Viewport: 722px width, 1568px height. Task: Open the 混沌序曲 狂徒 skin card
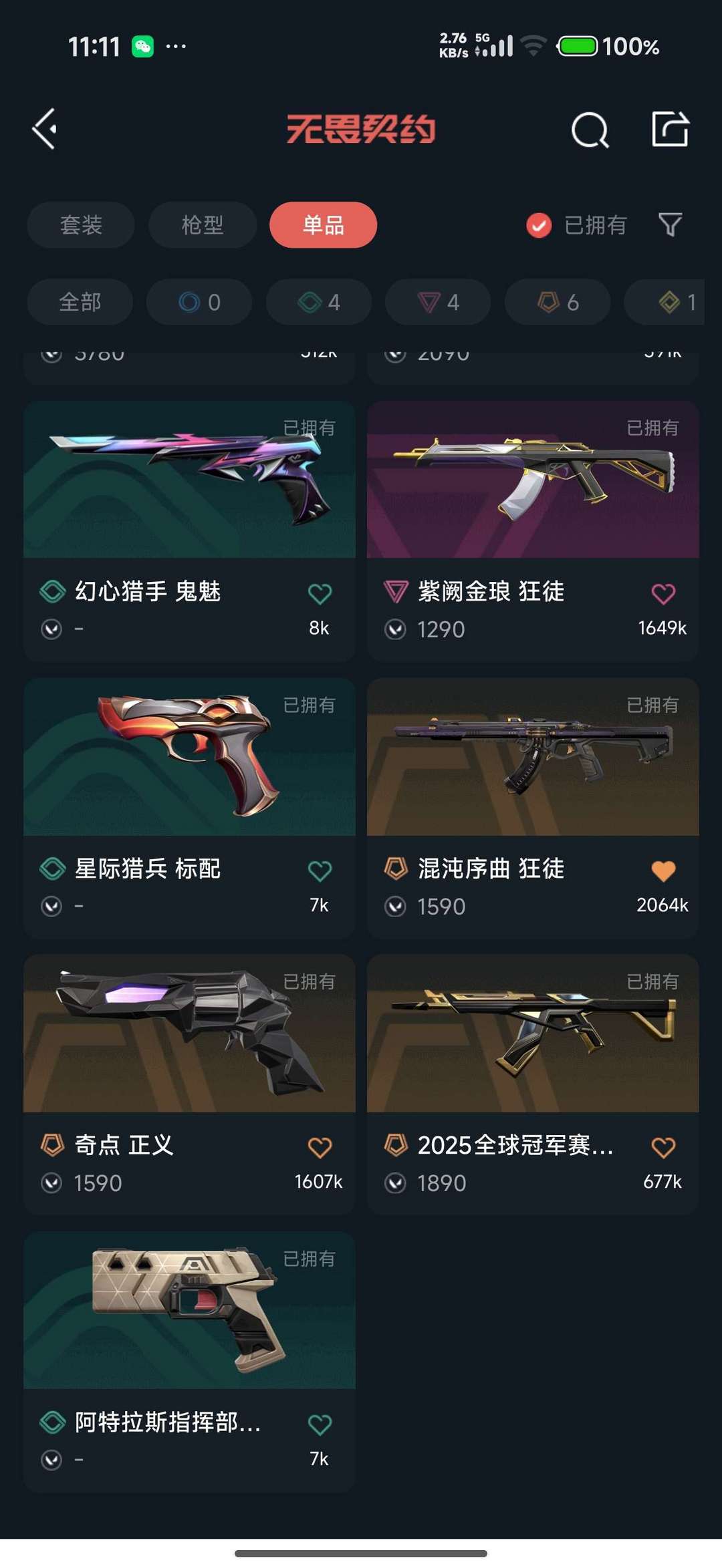click(x=533, y=808)
